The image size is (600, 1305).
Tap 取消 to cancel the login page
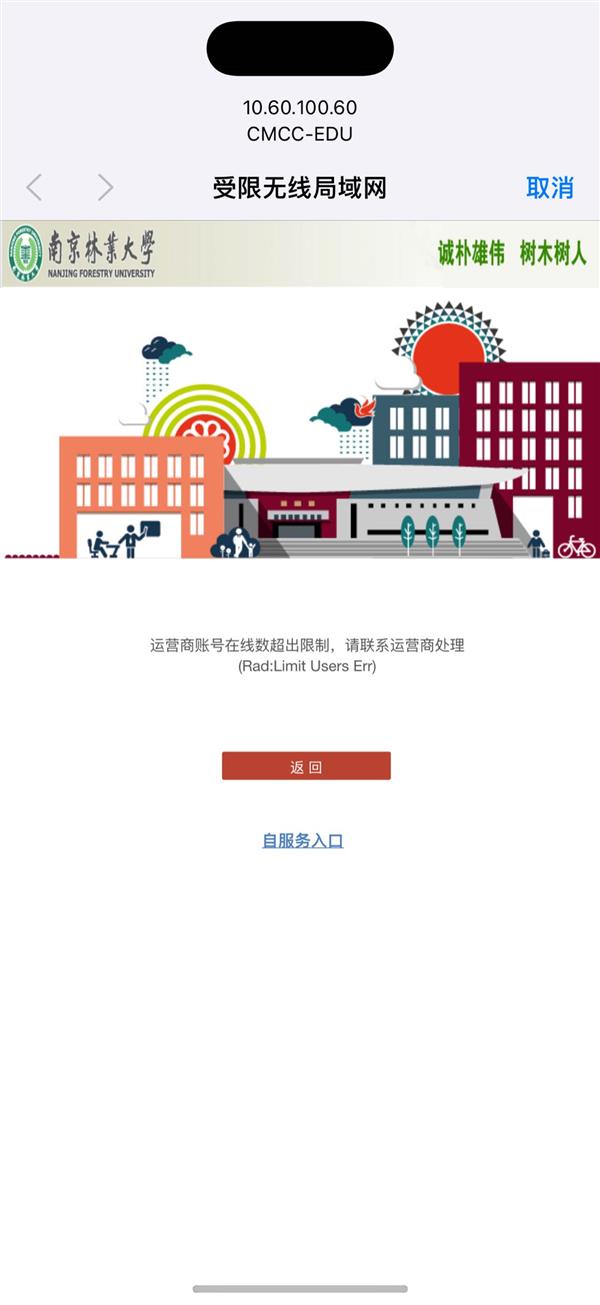[549, 187]
